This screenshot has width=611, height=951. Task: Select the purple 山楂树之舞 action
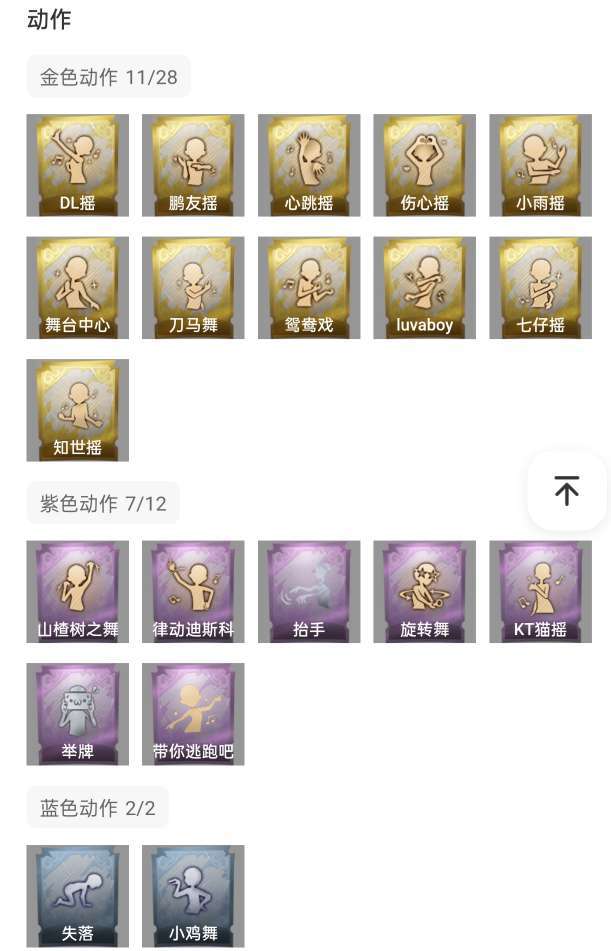click(78, 592)
